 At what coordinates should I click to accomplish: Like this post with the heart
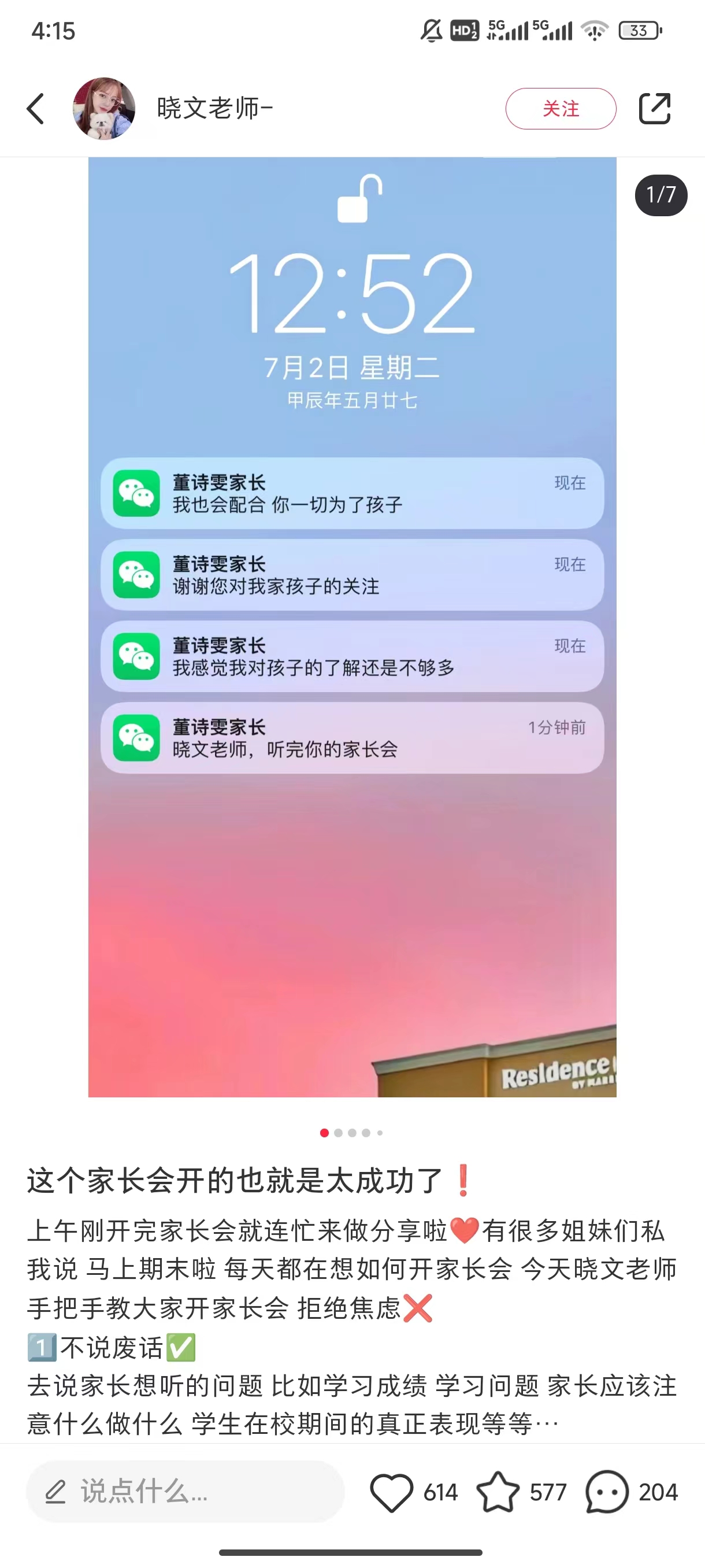click(x=392, y=1492)
